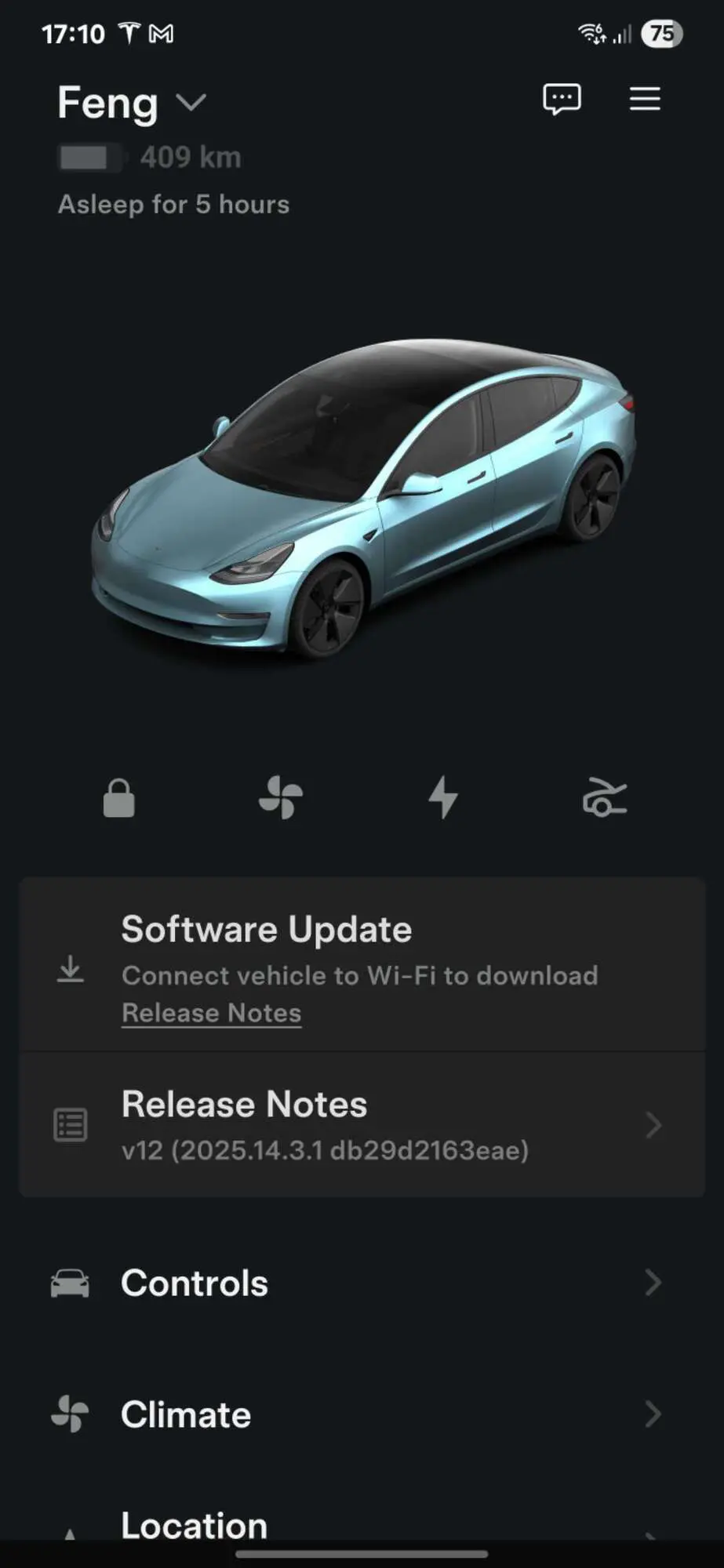Open the vehicle selector next to Feng

click(191, 103)
